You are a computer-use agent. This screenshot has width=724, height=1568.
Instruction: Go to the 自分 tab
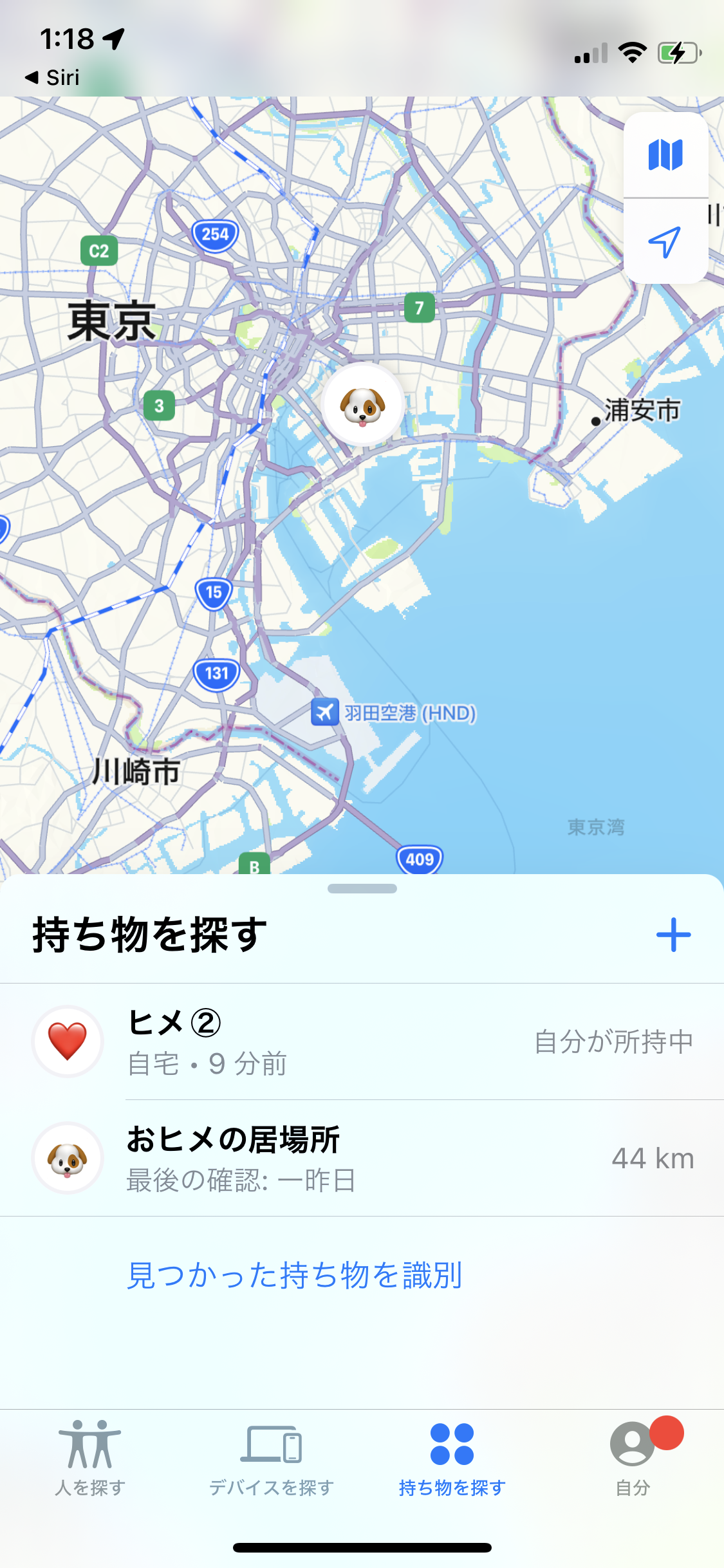(x=633, y=1458)
